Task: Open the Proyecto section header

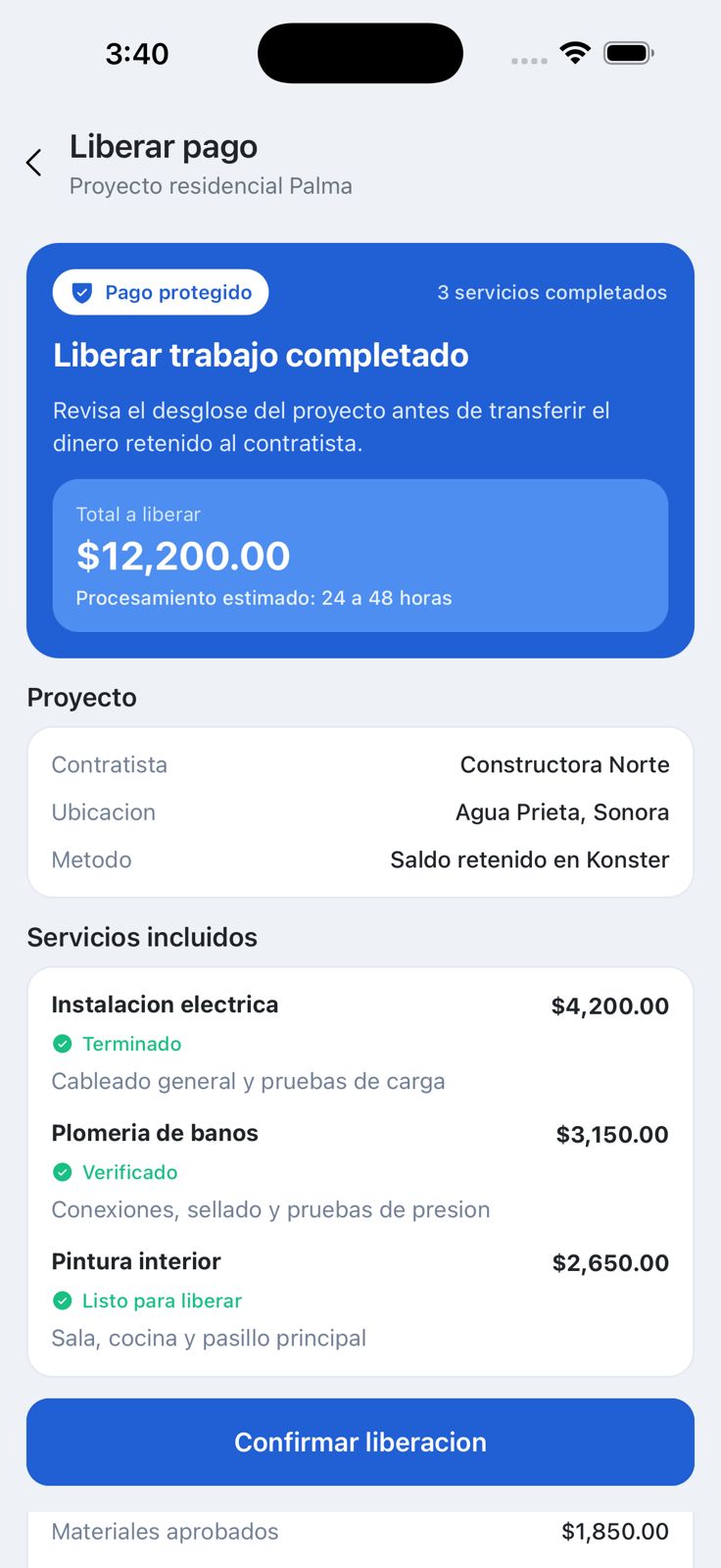Action: [x=81, y=697]
